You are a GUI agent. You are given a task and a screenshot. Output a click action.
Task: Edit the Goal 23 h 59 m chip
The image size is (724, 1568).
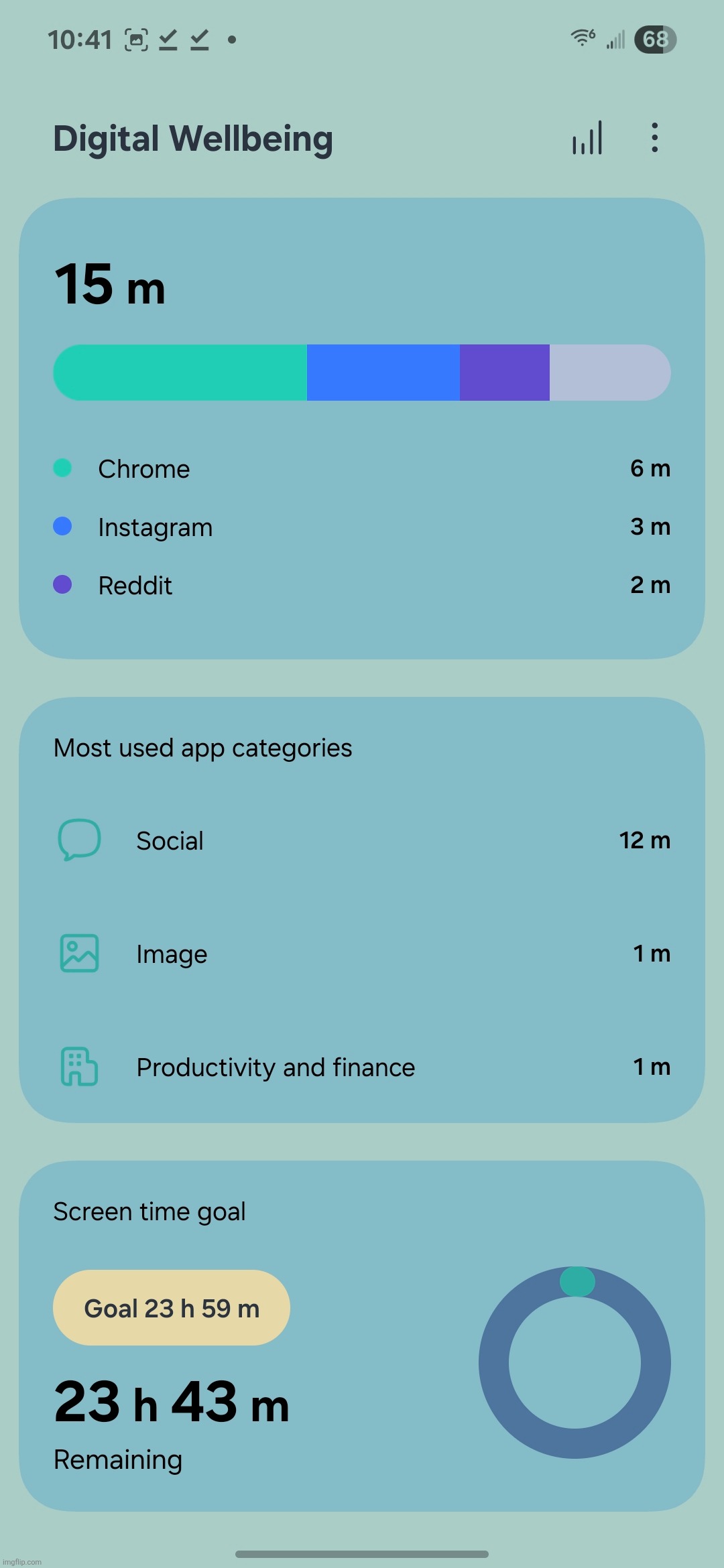point(172,1308)
